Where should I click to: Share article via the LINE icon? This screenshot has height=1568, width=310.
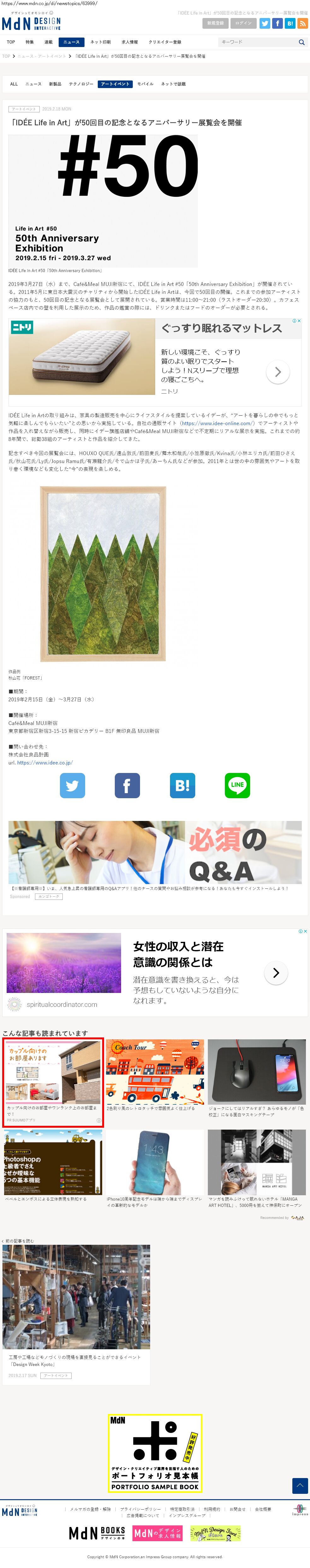(x=237, y=785)
